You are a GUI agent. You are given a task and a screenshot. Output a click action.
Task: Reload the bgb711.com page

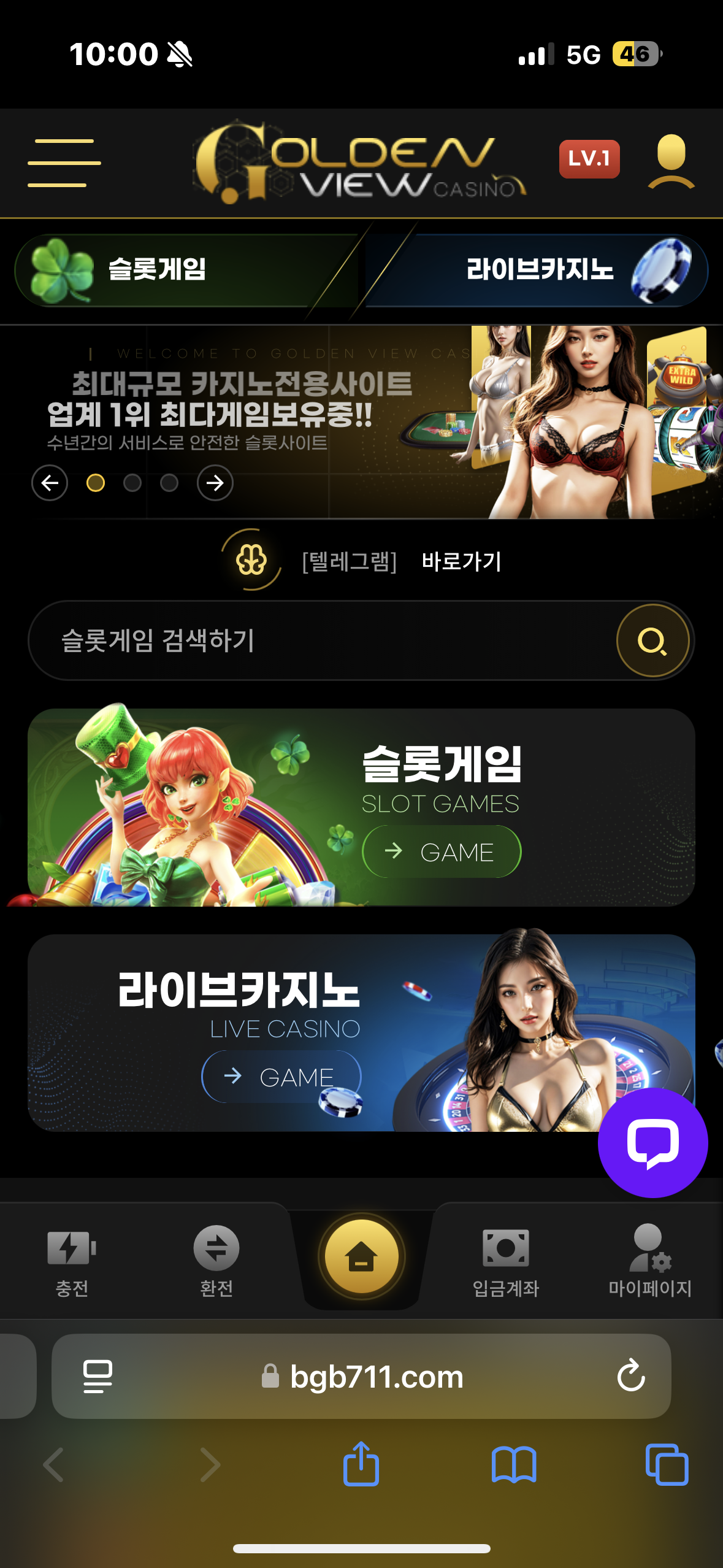point(631,1375)
